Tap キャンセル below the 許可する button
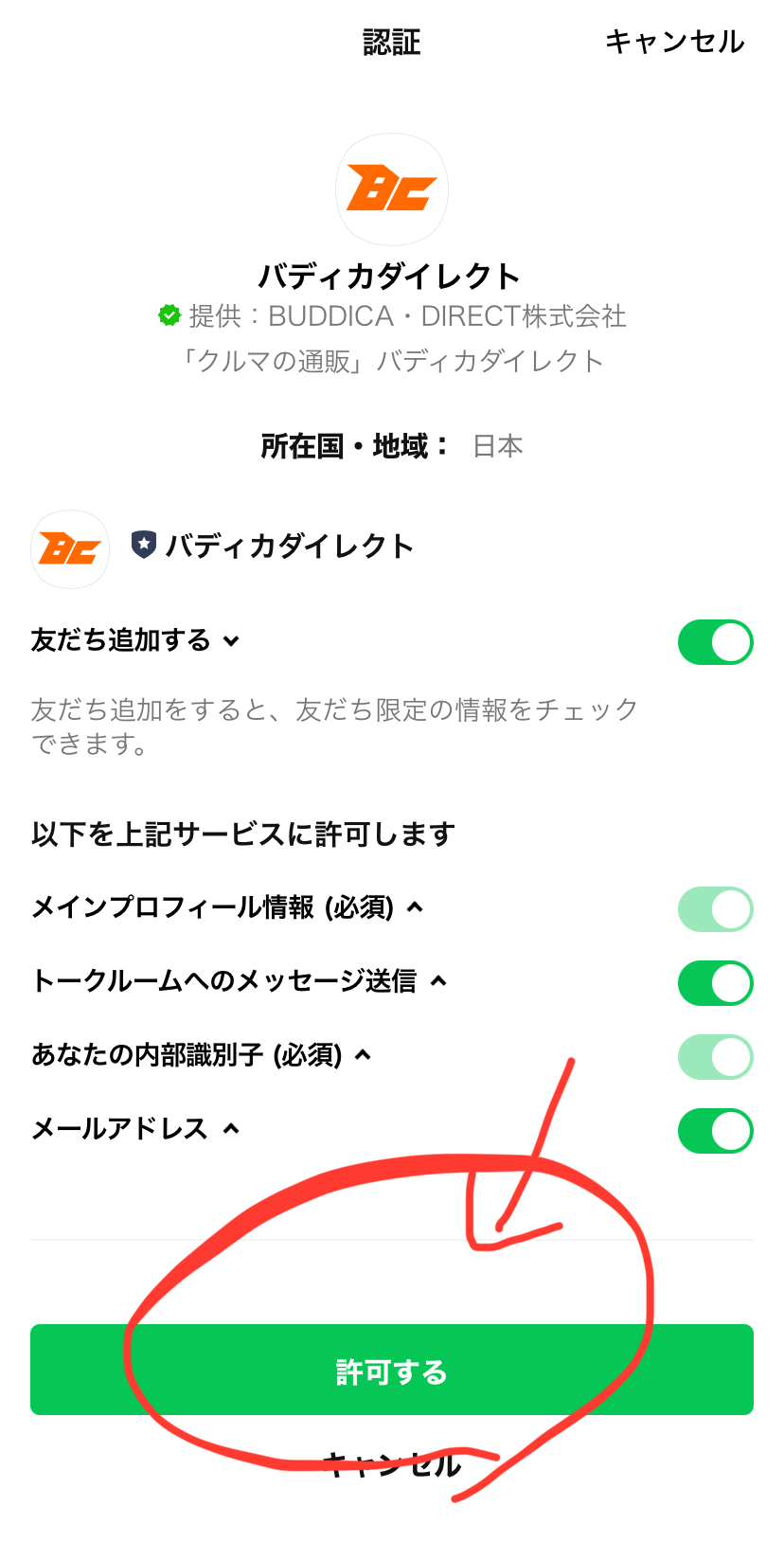The width and height of the screenshot is (784, 1542). point(392,1464)
